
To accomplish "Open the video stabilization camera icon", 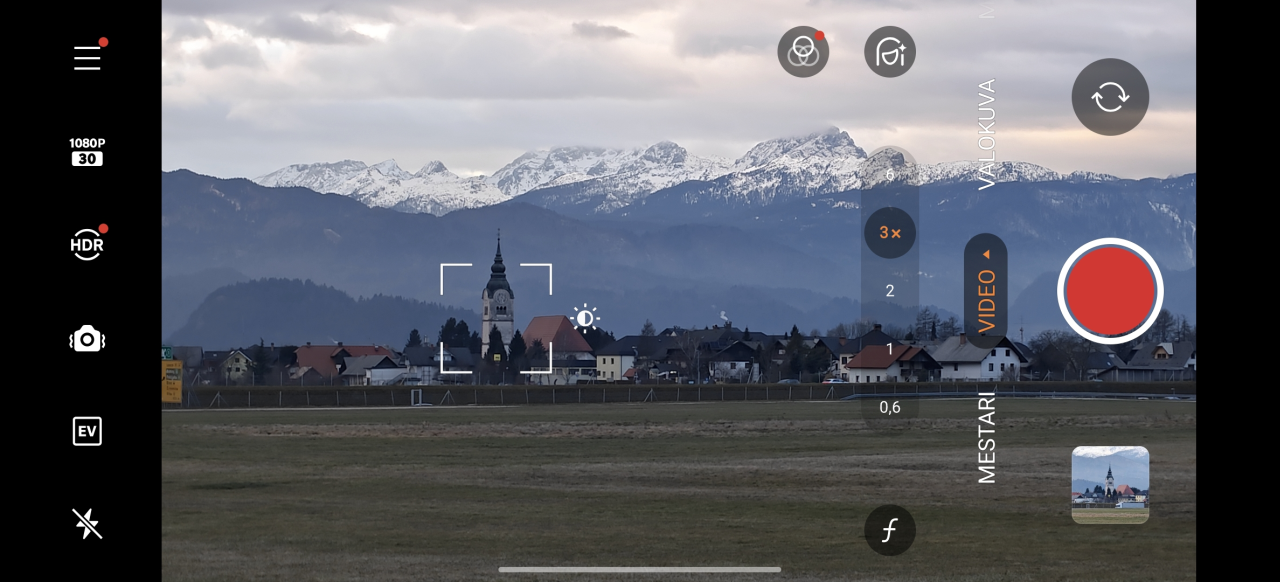I will (x=87, y=339).
